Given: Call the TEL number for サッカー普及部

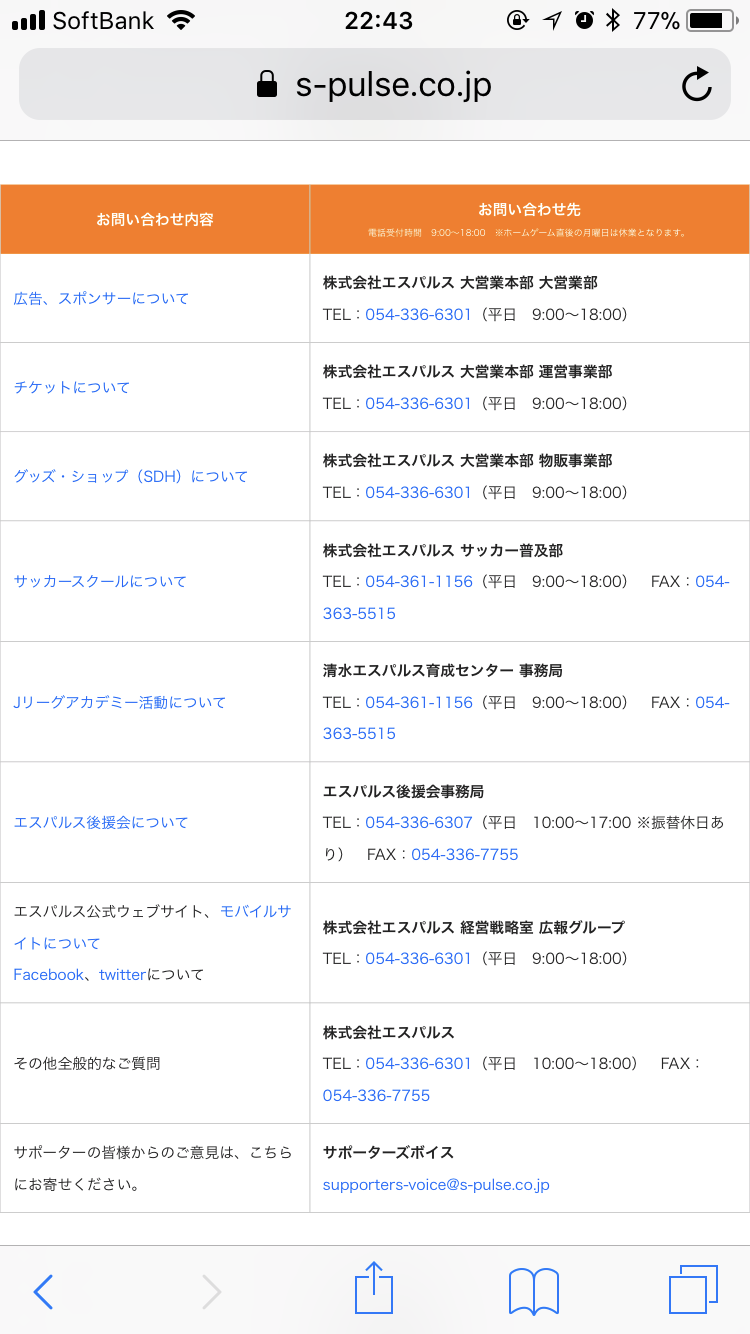Looking at the screenshot, I should click(x=418, y=581).
